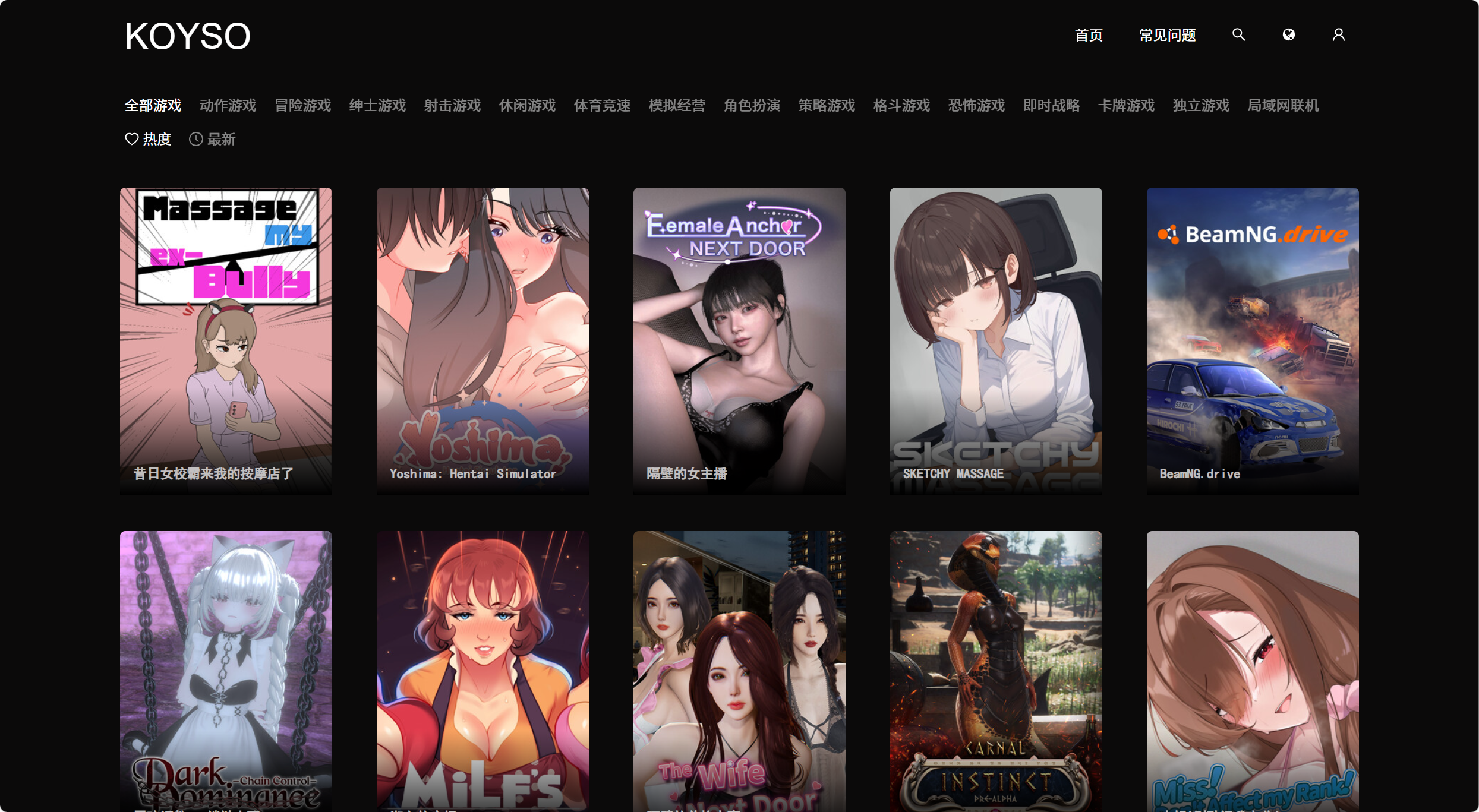This screenshot has height=812, width=1479.
Task: Select the 动作游戏 category
Action: click(x=228, y=106)
